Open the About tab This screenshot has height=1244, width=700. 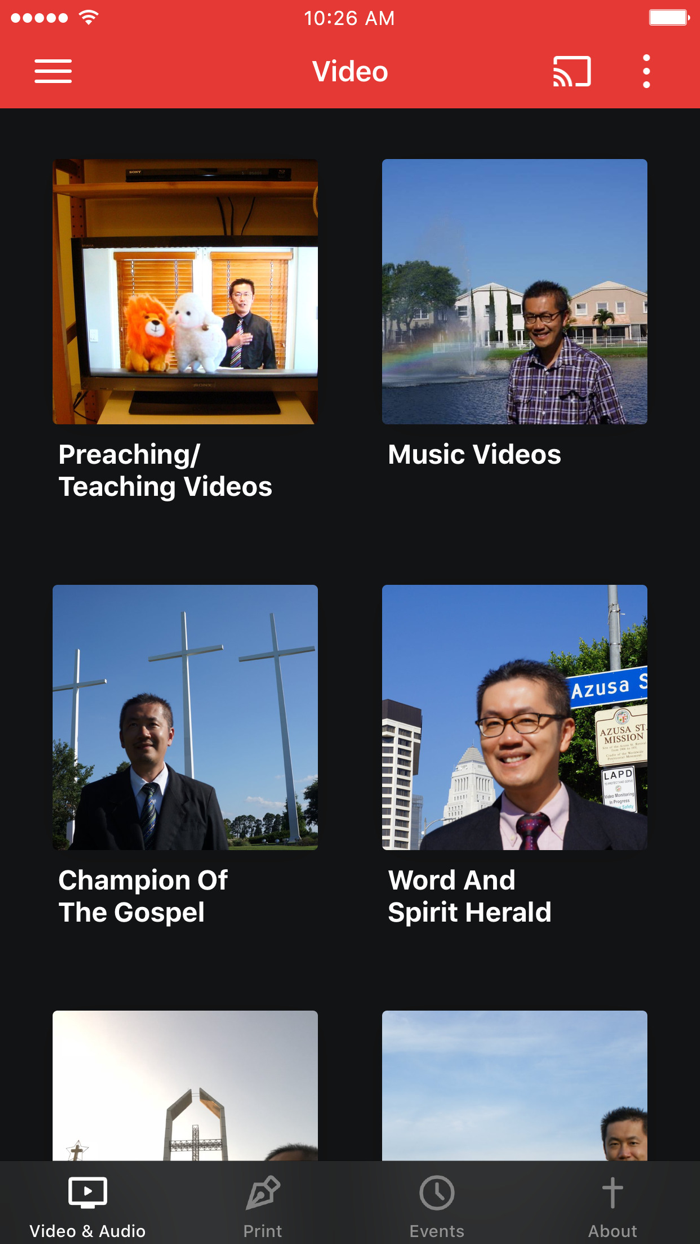[x=612, y=1205]
